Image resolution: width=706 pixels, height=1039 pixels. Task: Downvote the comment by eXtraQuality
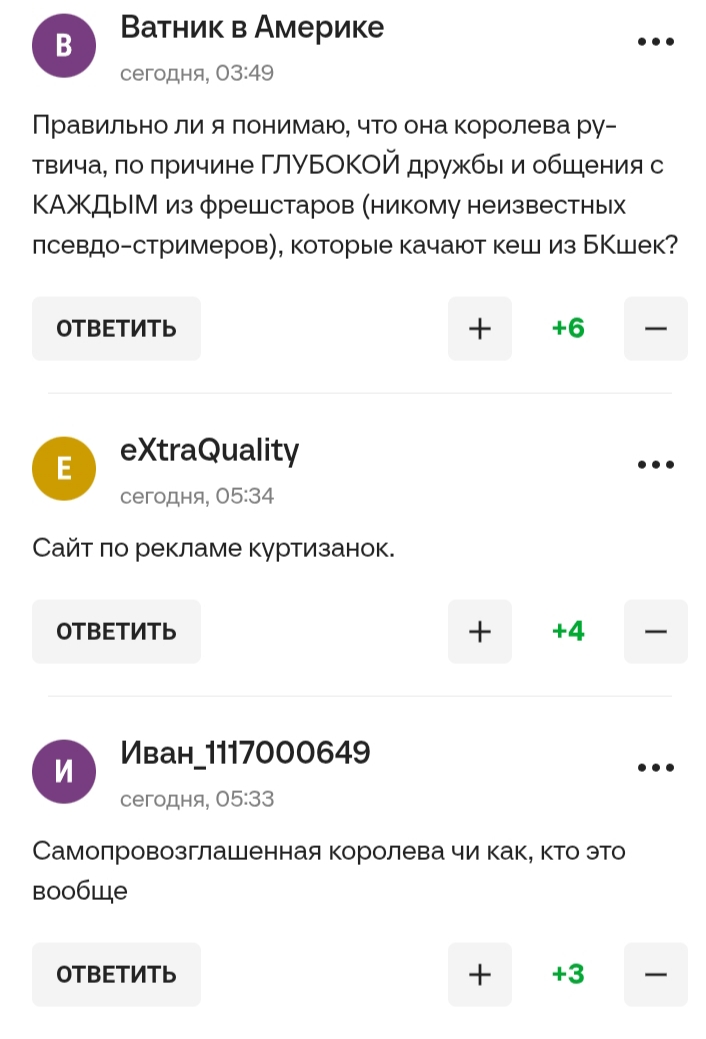coord(656,631)
